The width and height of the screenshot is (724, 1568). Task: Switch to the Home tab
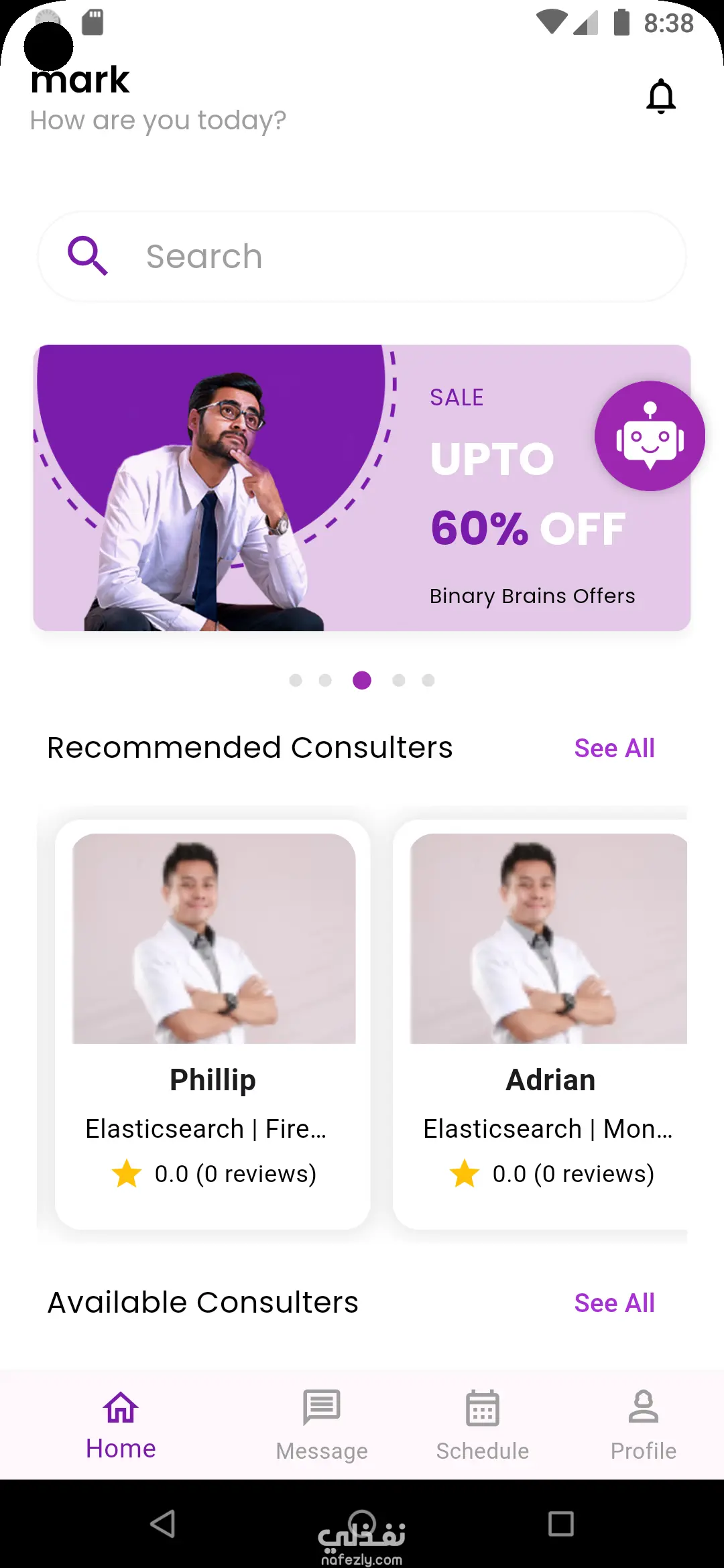[x=121, y=1425]
